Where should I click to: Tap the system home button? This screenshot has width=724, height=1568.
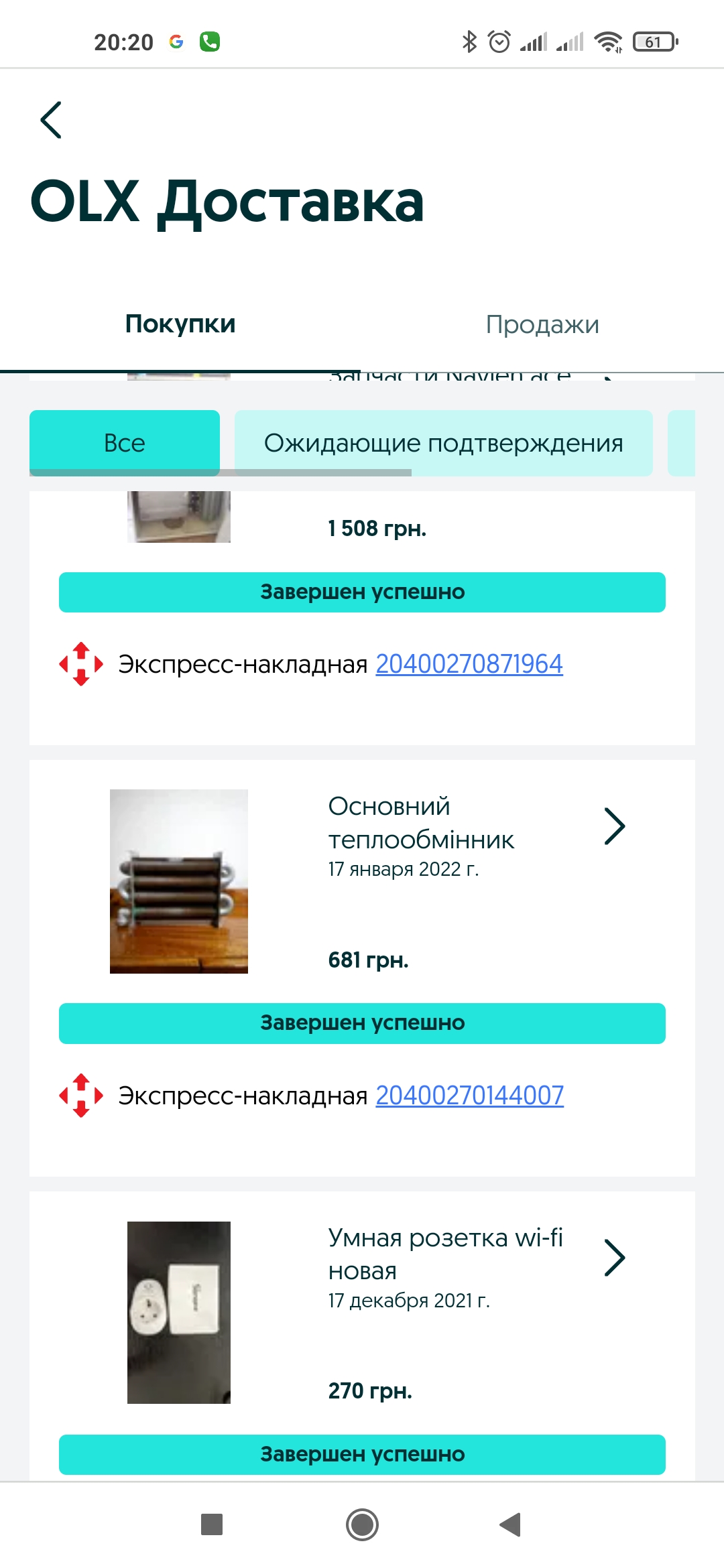coord(362,1525)
